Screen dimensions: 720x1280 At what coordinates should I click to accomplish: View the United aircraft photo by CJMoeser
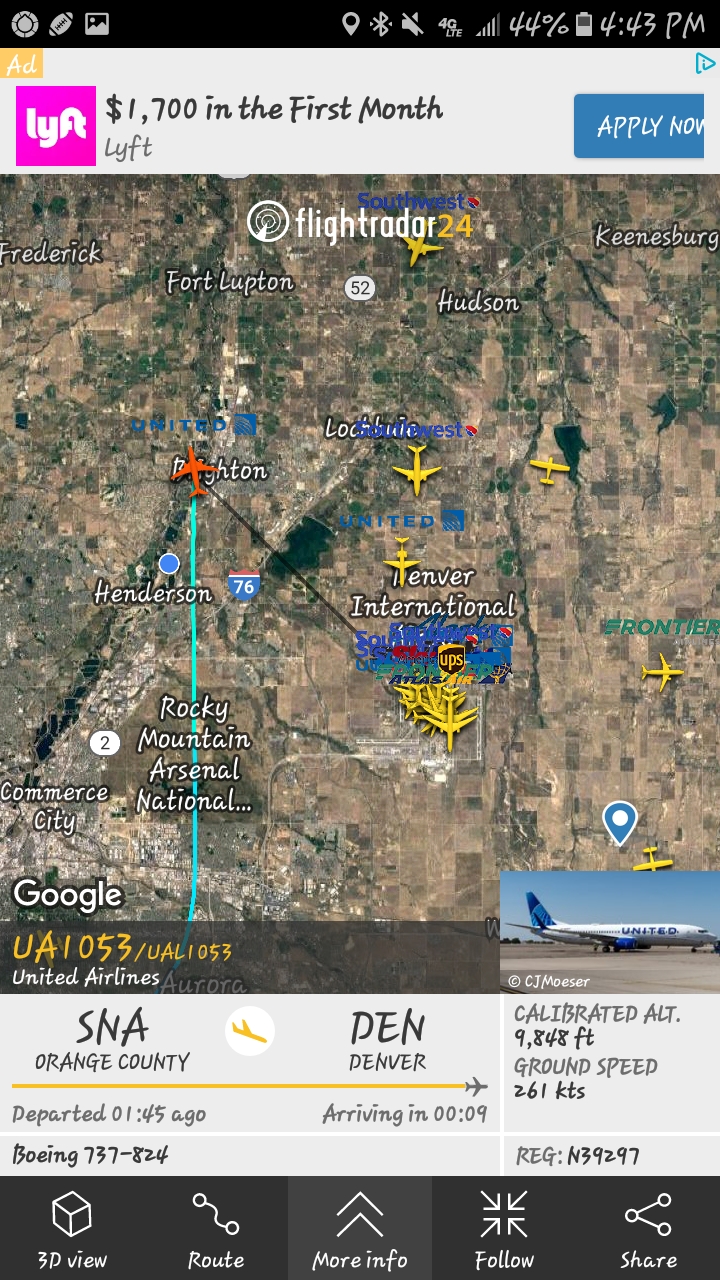tap(610, 930)
